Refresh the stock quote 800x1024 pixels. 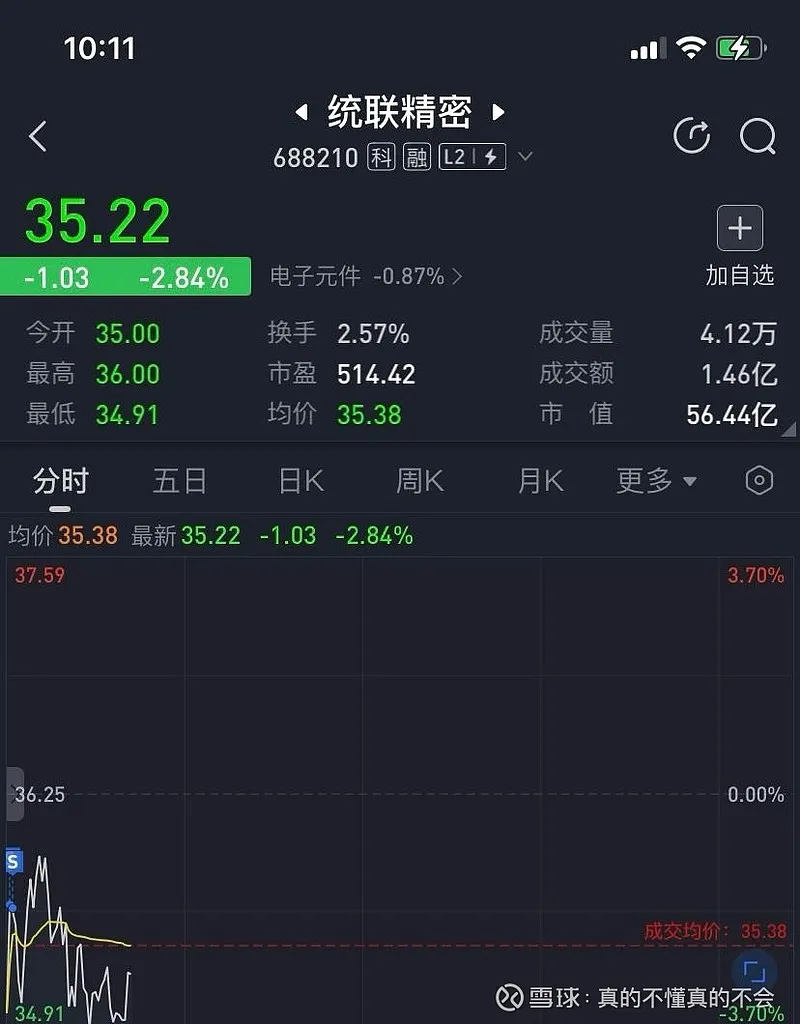691,136
